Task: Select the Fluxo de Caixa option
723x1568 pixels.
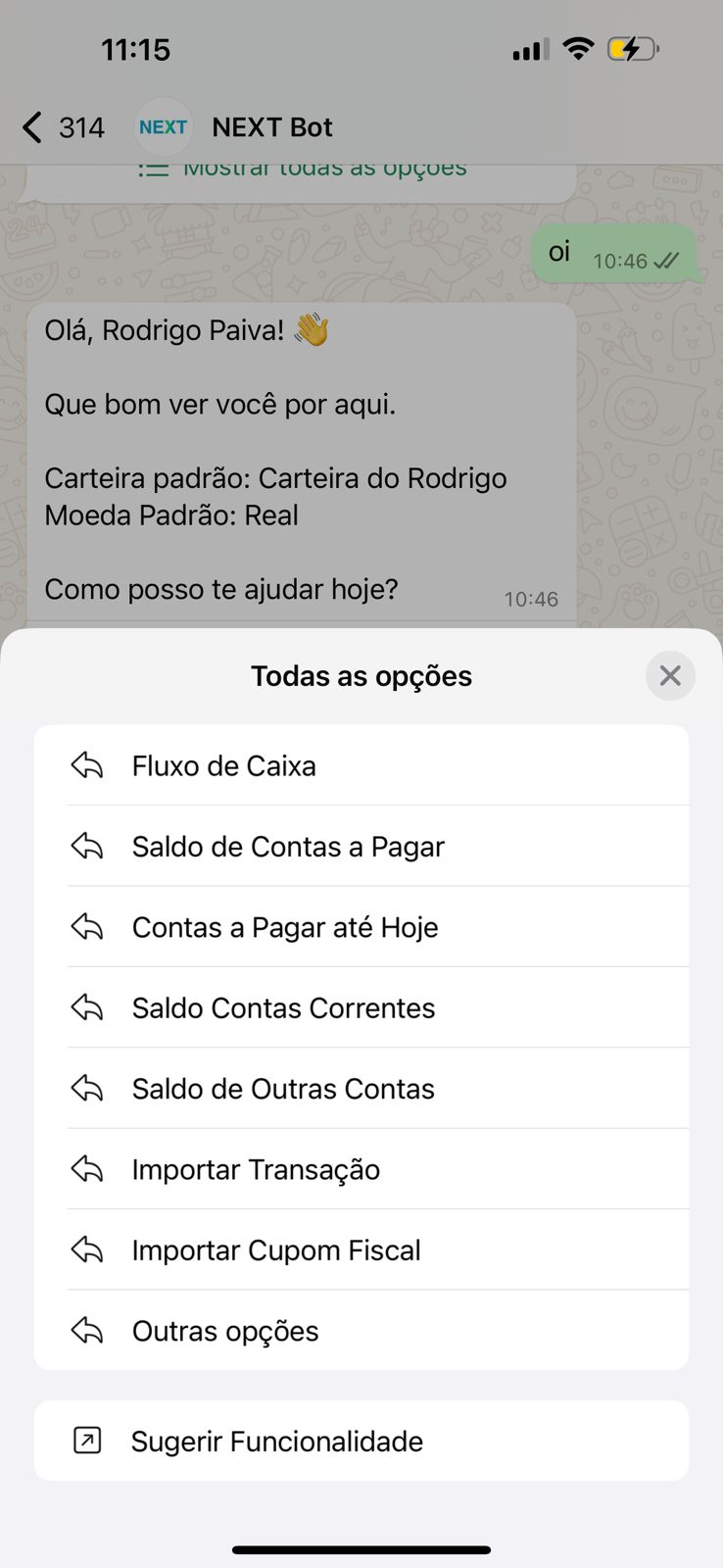Action: (x=361, y=766)
